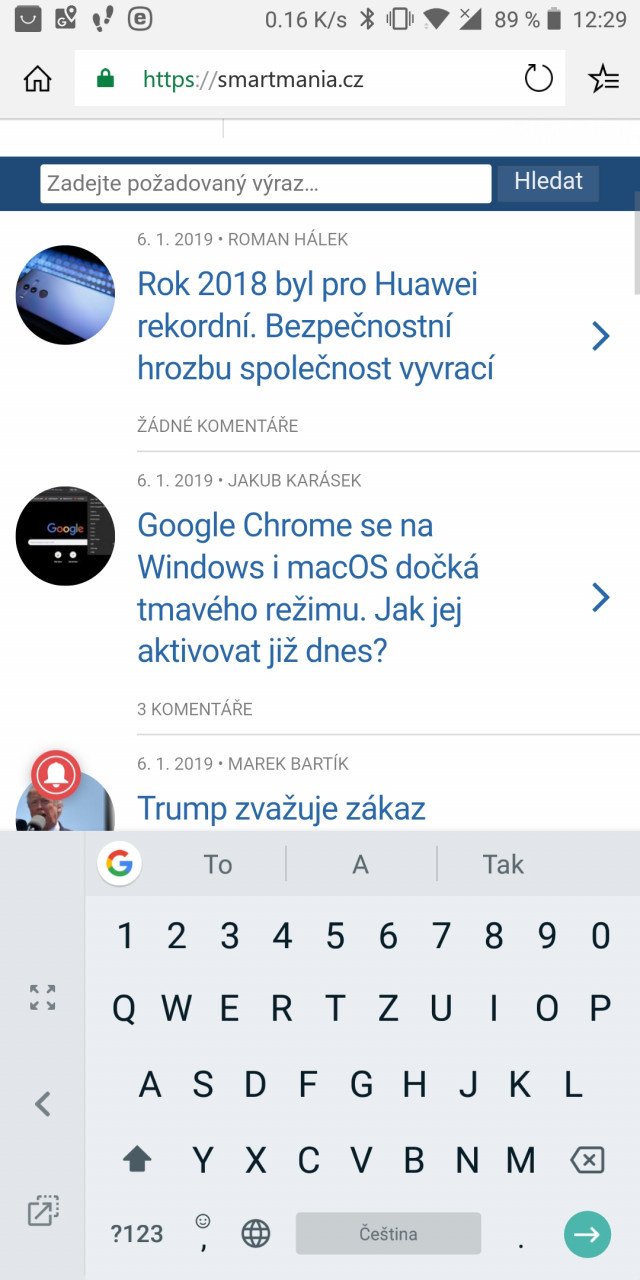This screenshot has height=1280, width=640.
Task: Tap the Google G keyboard icon
Action: coord(119,863)
